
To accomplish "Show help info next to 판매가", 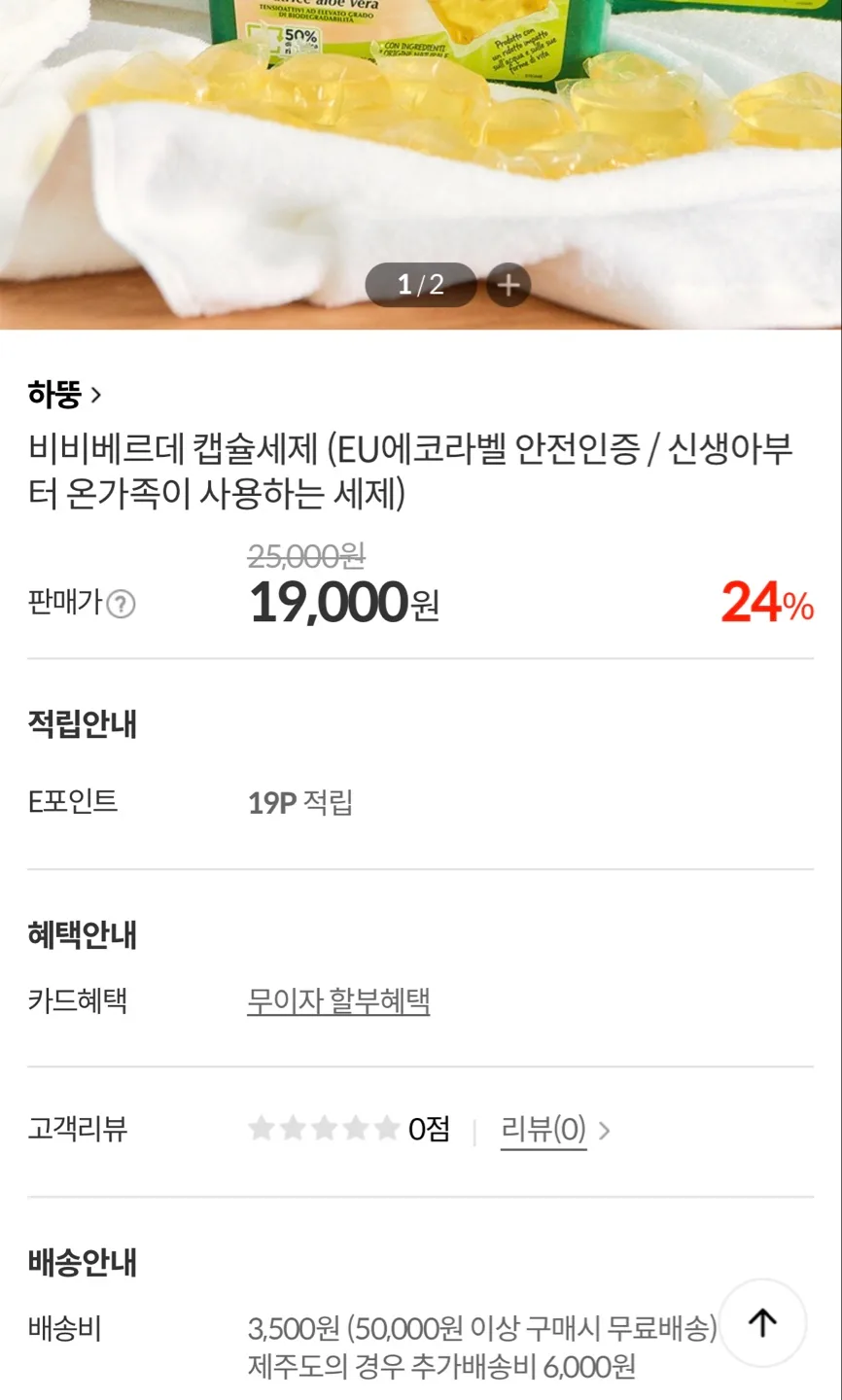I will 121,604.
